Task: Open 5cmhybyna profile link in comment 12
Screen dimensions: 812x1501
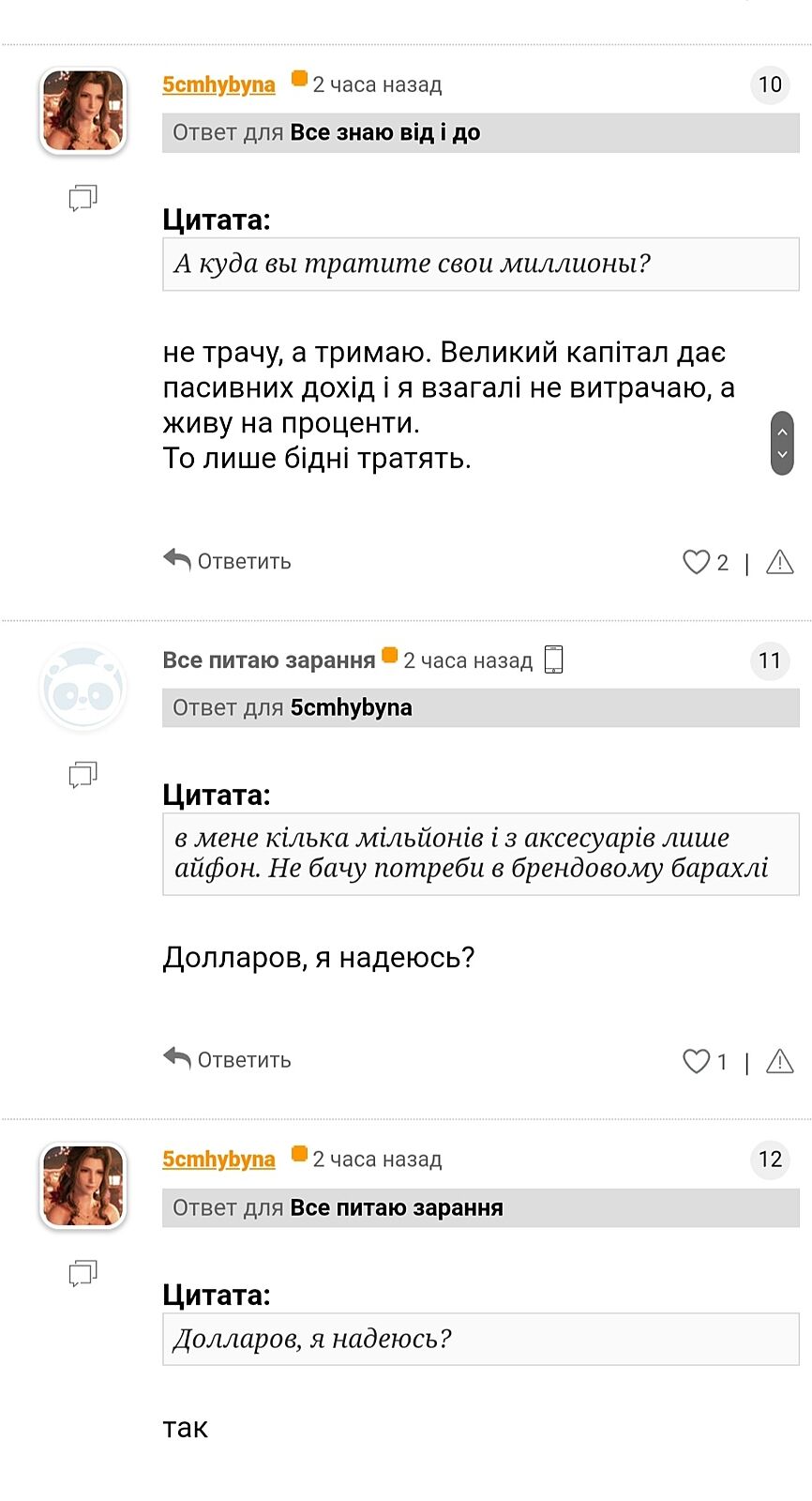Action: pyautogui.click(x=218, y=1160)
